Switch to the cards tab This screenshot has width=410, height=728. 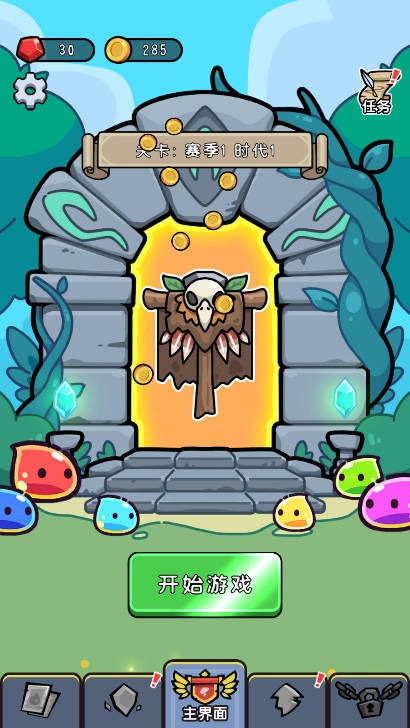click(x=41, y=701)
